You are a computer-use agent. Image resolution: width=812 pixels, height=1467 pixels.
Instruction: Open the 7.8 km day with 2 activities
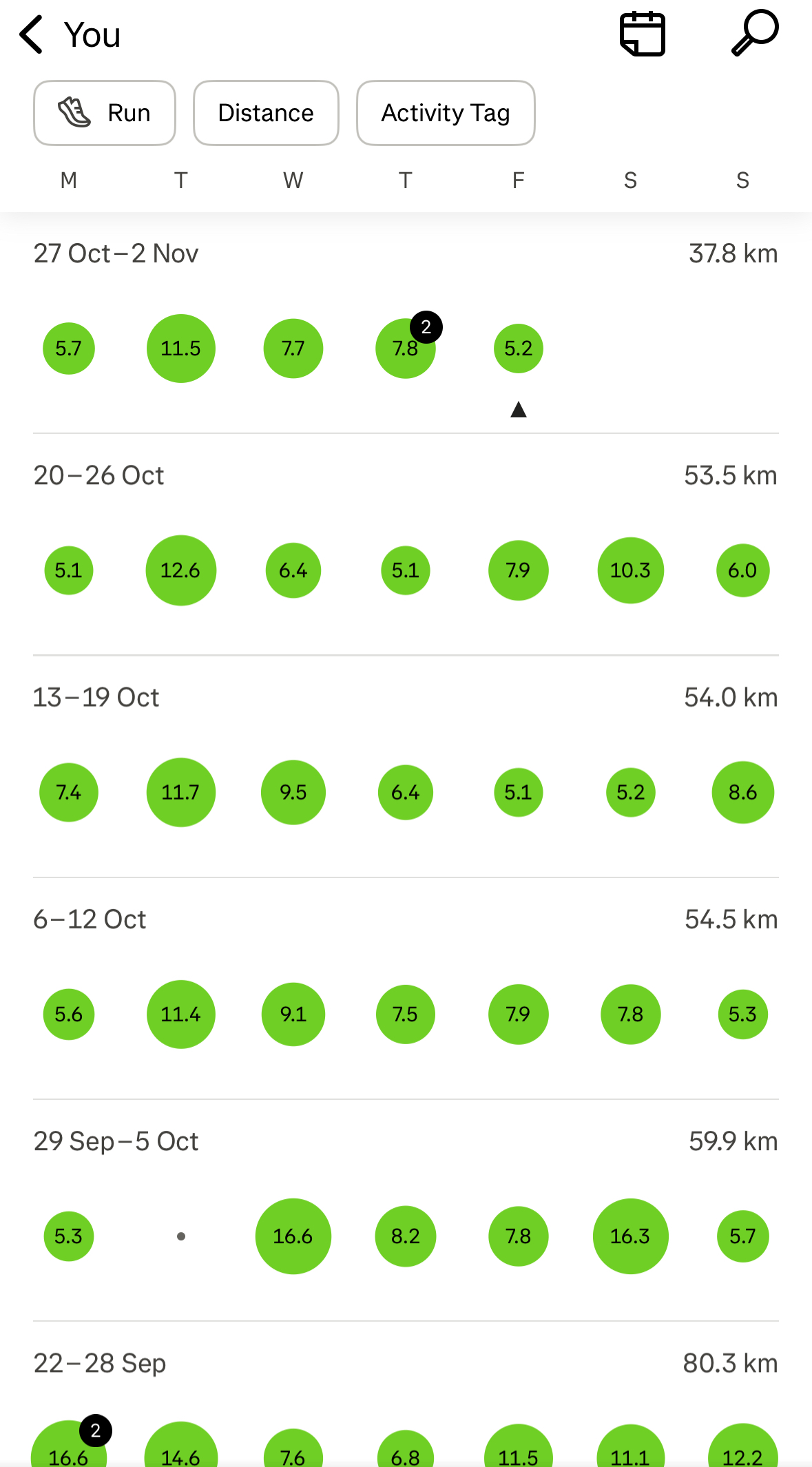pos(405,348)
